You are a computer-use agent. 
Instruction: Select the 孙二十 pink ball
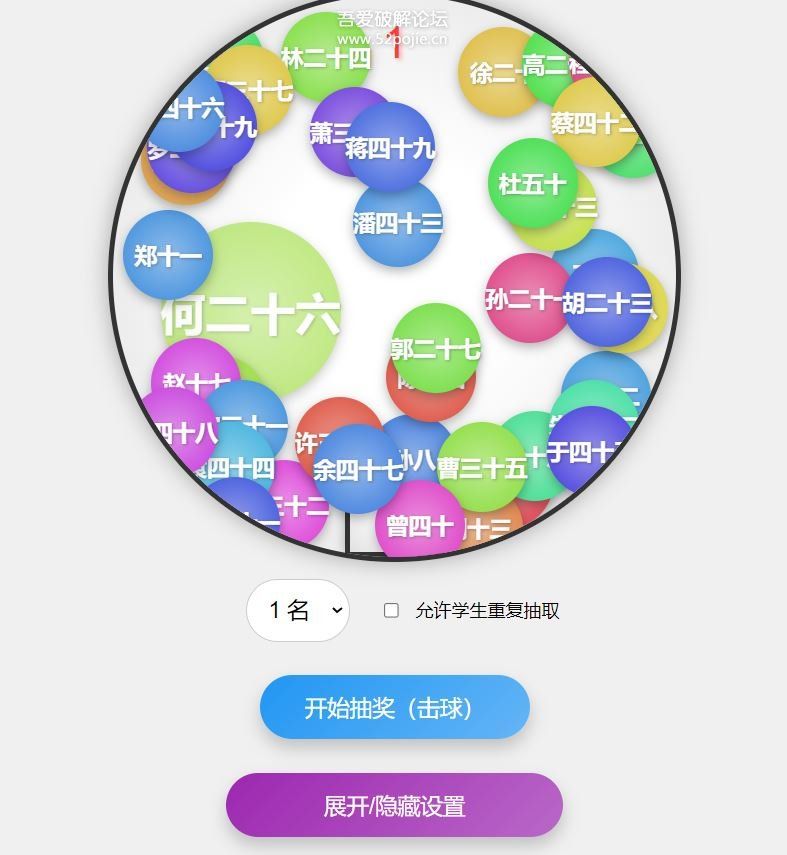[x=525, y=295]
